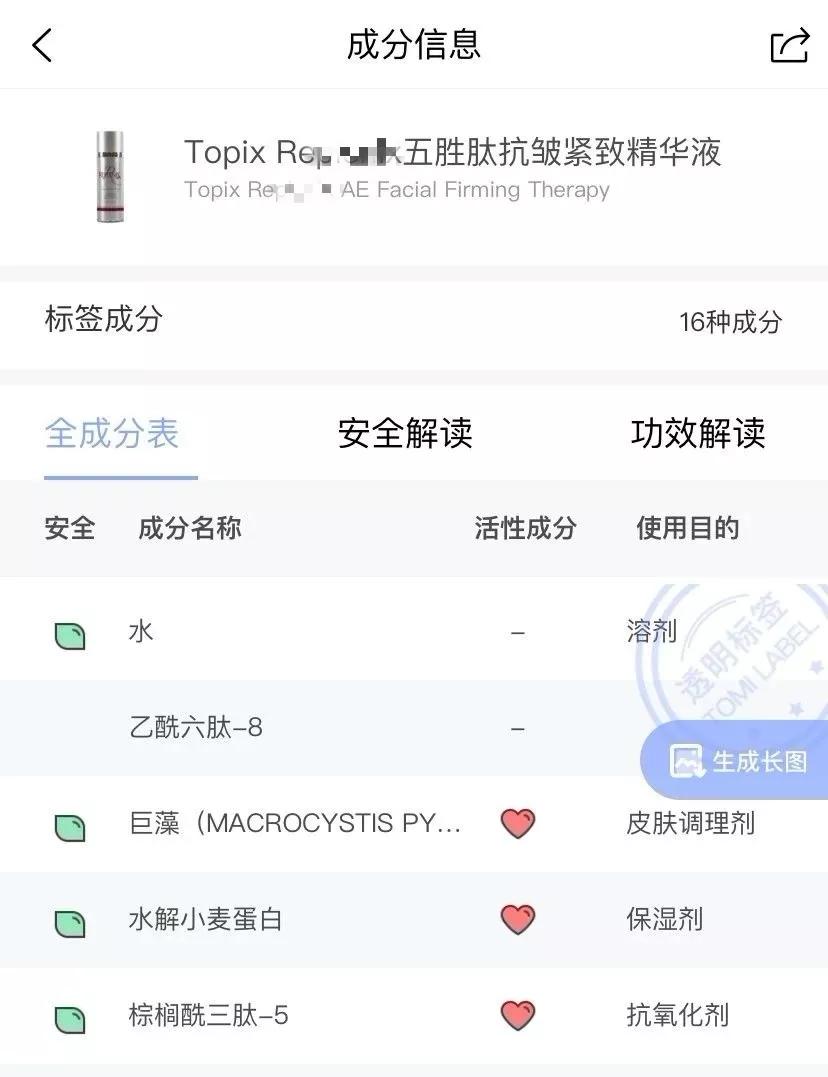This screenshot has width=828, height=1077.
Task: Switch to the 安全解读 tab
Action: click(x=406, y=434)
